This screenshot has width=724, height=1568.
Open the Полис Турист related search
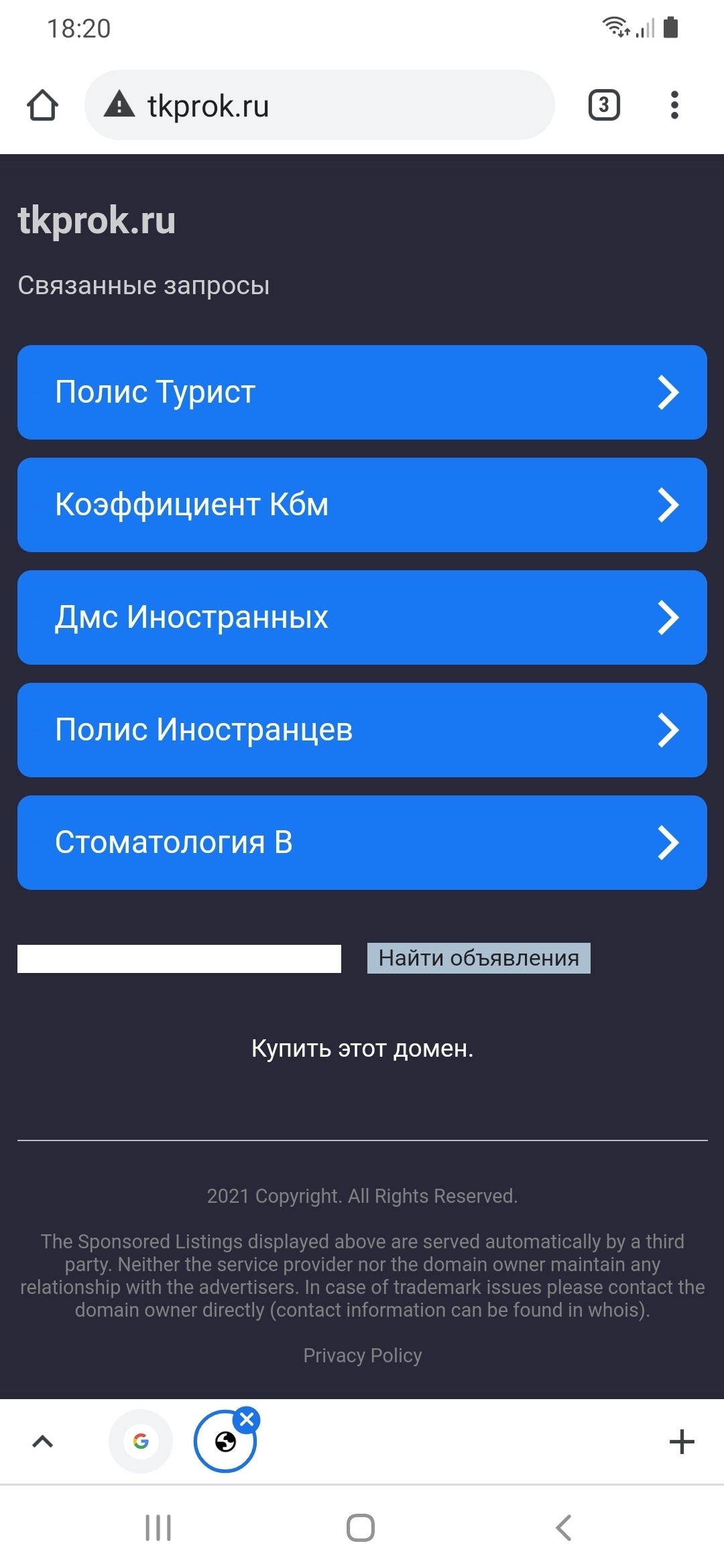362,393
